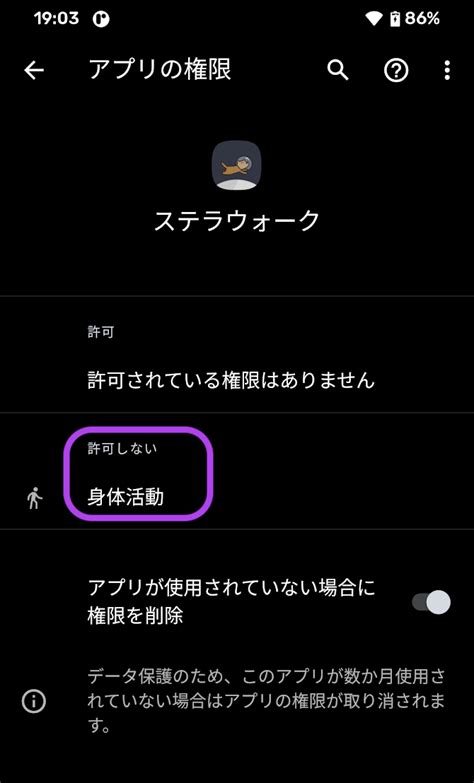Go back from アプリの権限
Screen dimensions: 474x783
34,71
